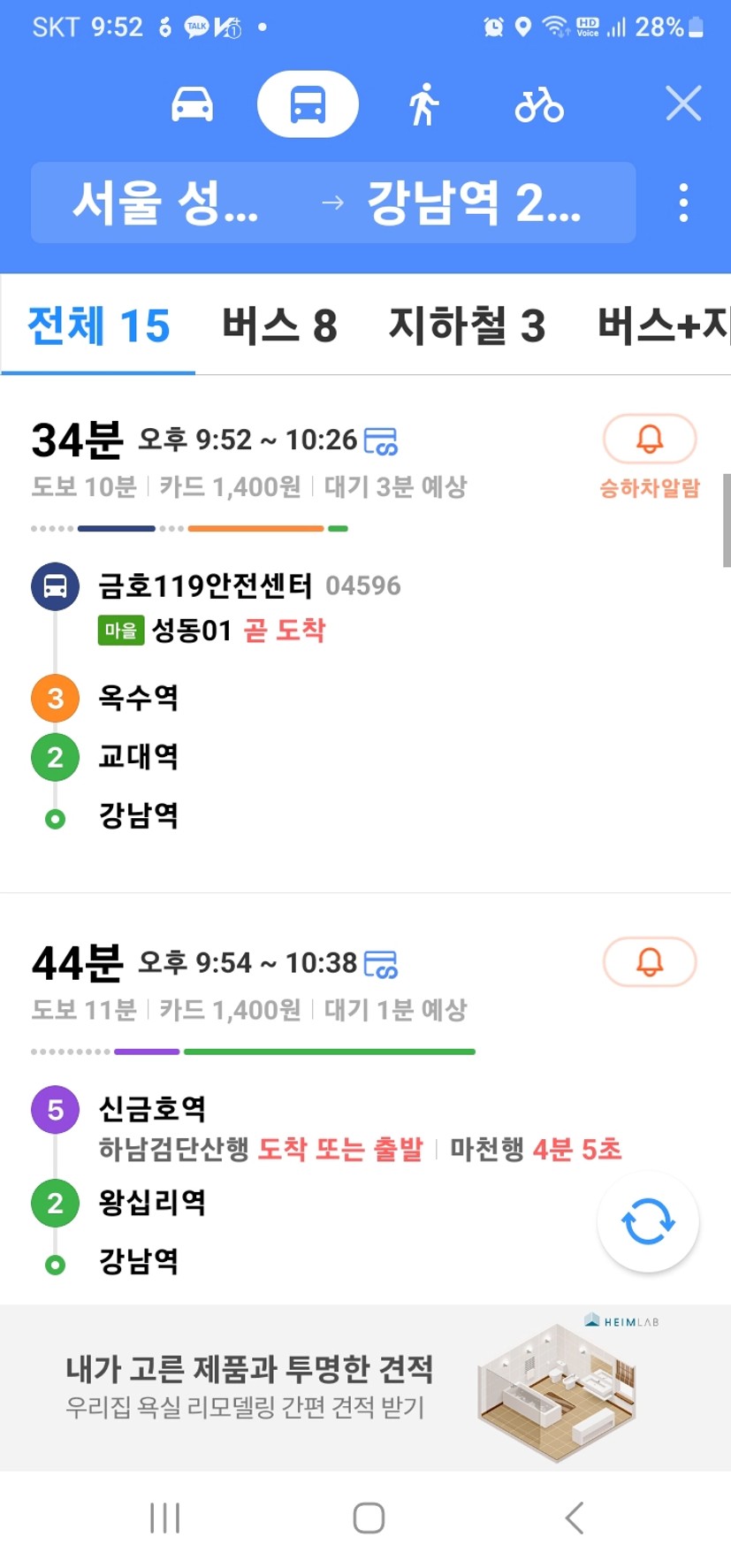Show the 전체 15 routes tab

pyautogui.click(x=98, y=325)
